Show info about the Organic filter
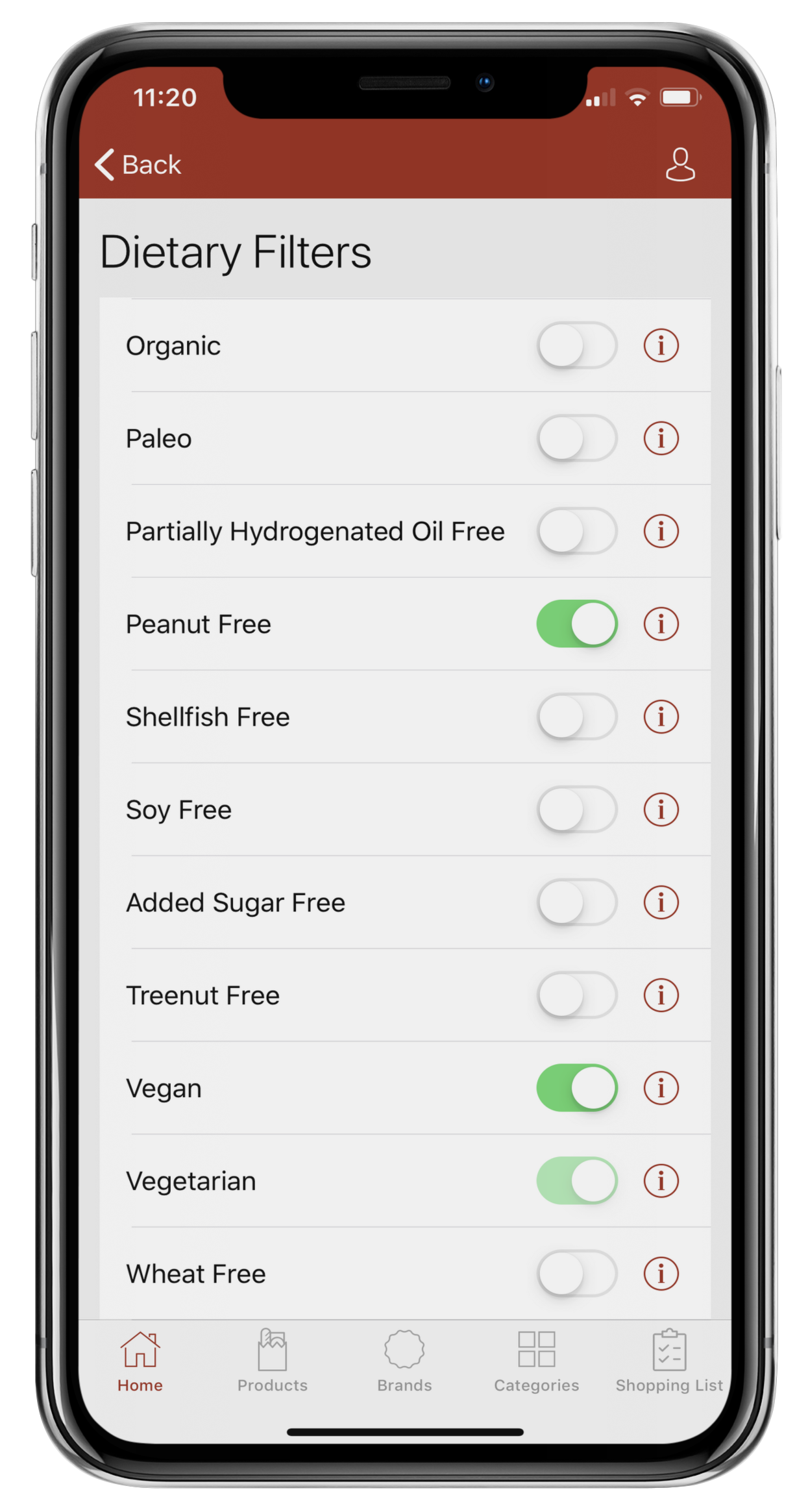The image size is (808, 1512). point(661,345)
